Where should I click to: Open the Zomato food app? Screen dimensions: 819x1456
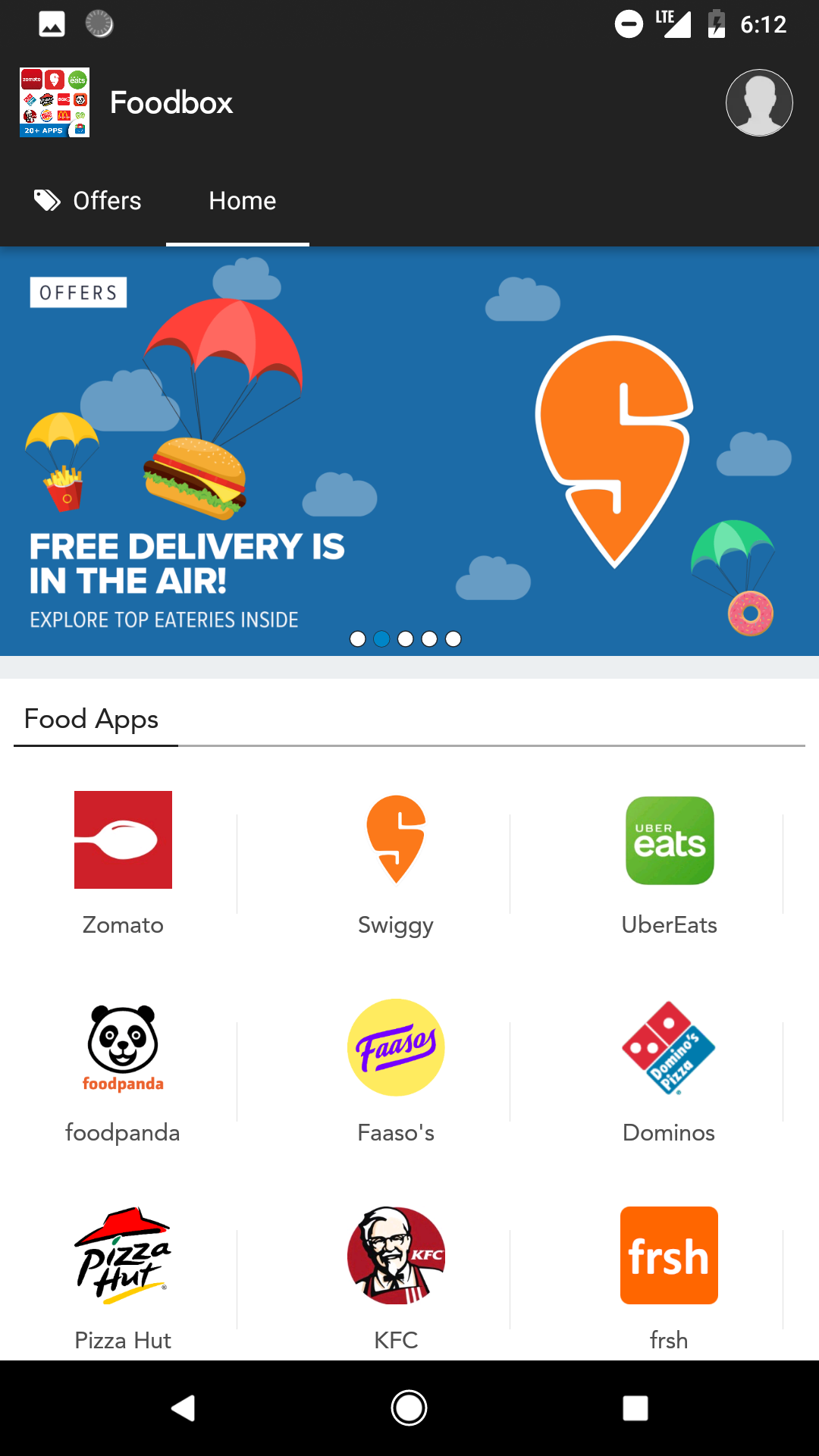(x=123, y=839)
